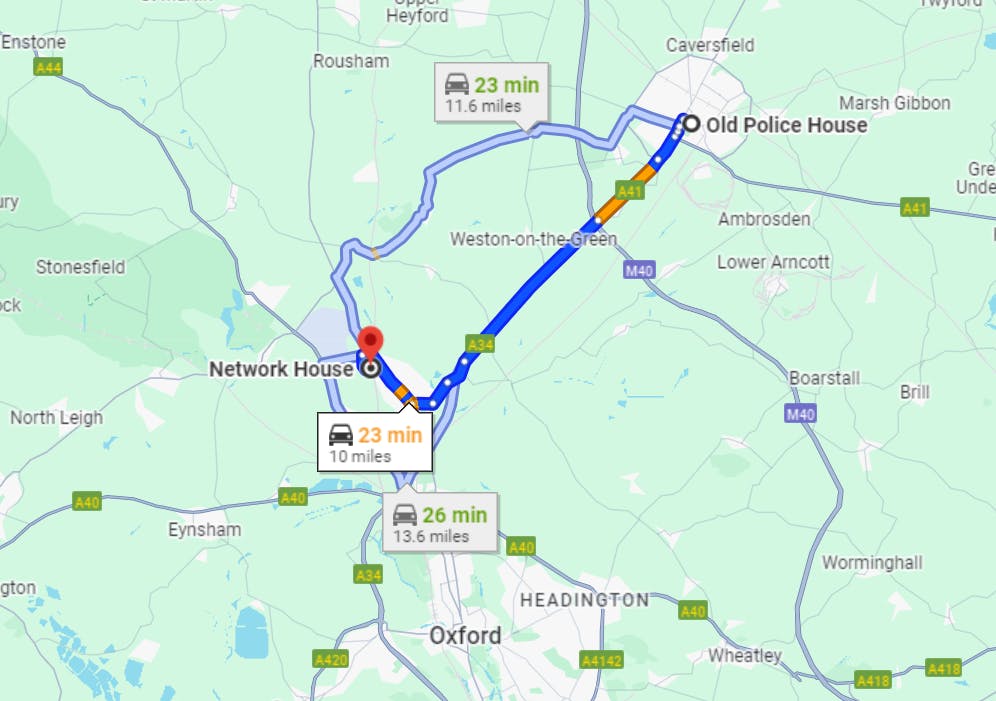Select the 11.6 miles alternative route

(492, 92)
